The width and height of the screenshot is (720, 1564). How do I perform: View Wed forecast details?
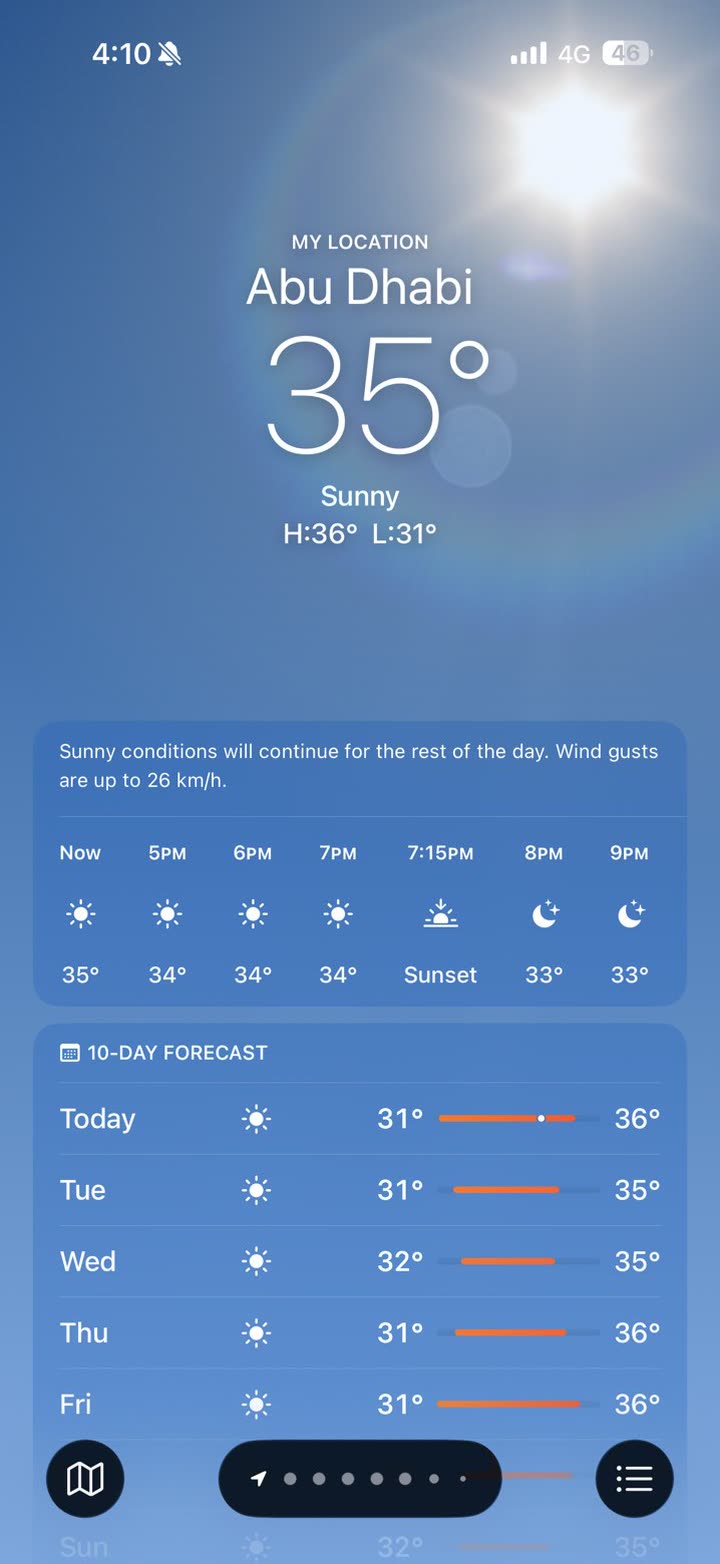pyautogui.click(x=360, y=1261)
